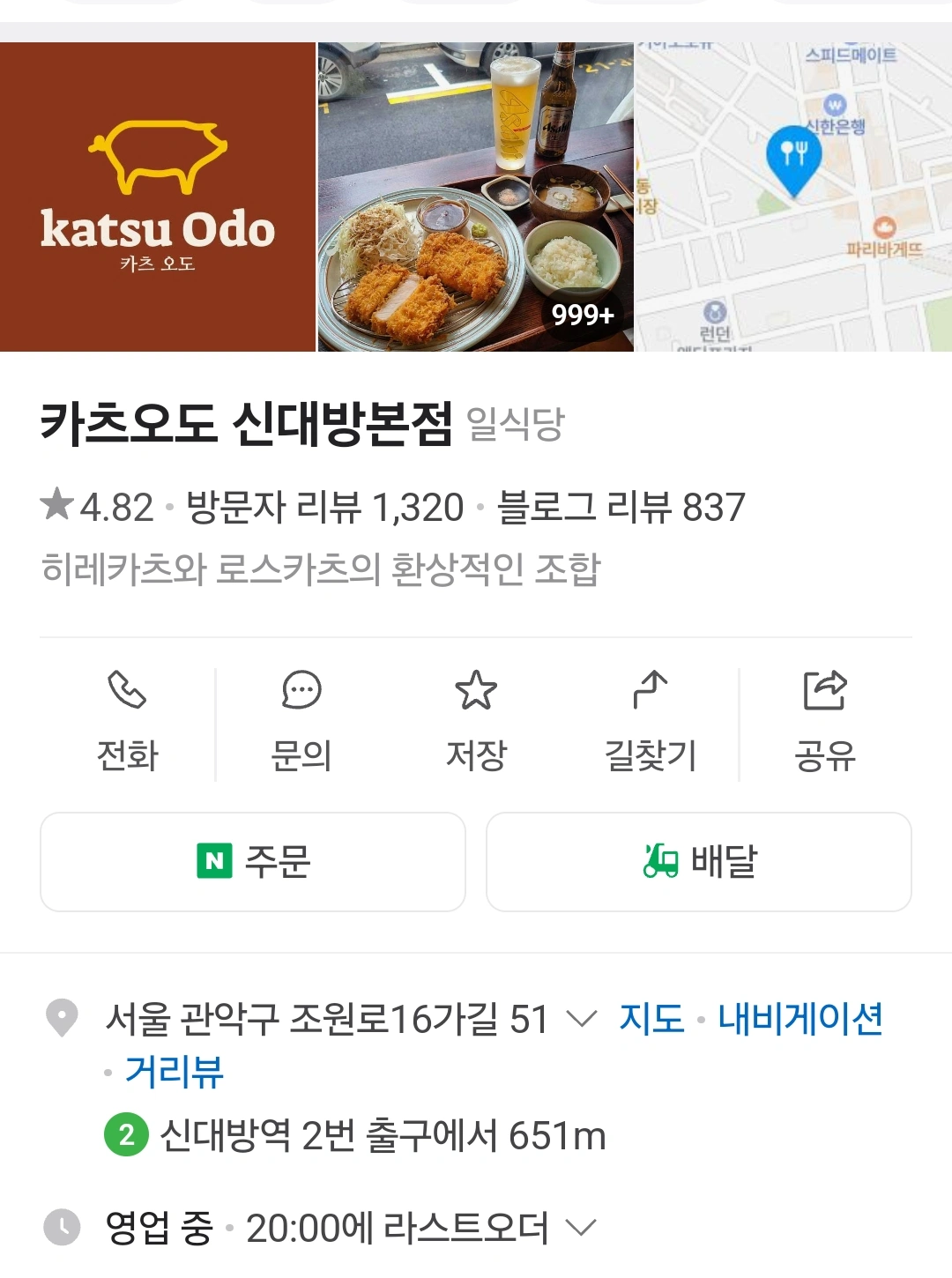Viewport: 952px width, 1278px height.
Task: Save this place with 저장
Action: [x=476, y=723]
